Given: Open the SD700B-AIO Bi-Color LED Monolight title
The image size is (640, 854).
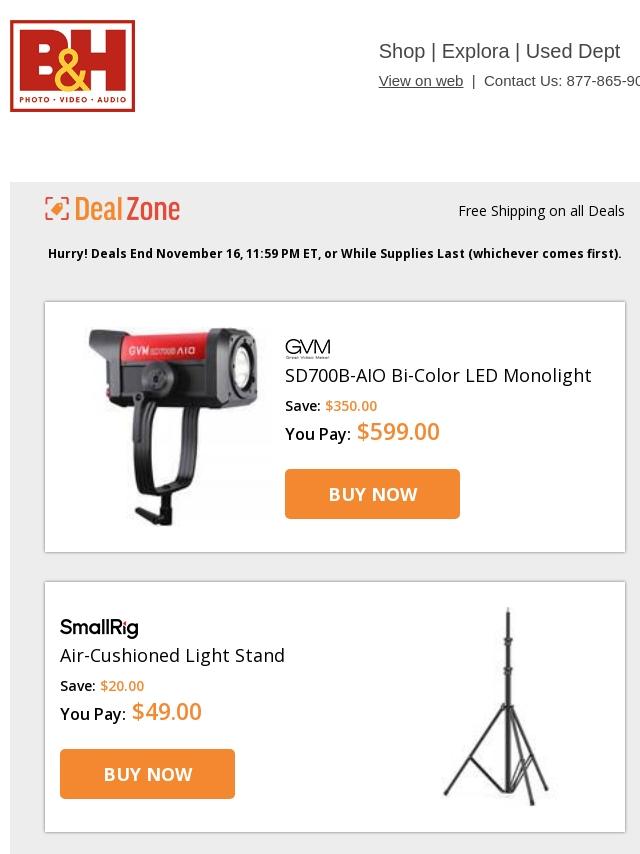Looking at the screenshot, I should 438,376.
